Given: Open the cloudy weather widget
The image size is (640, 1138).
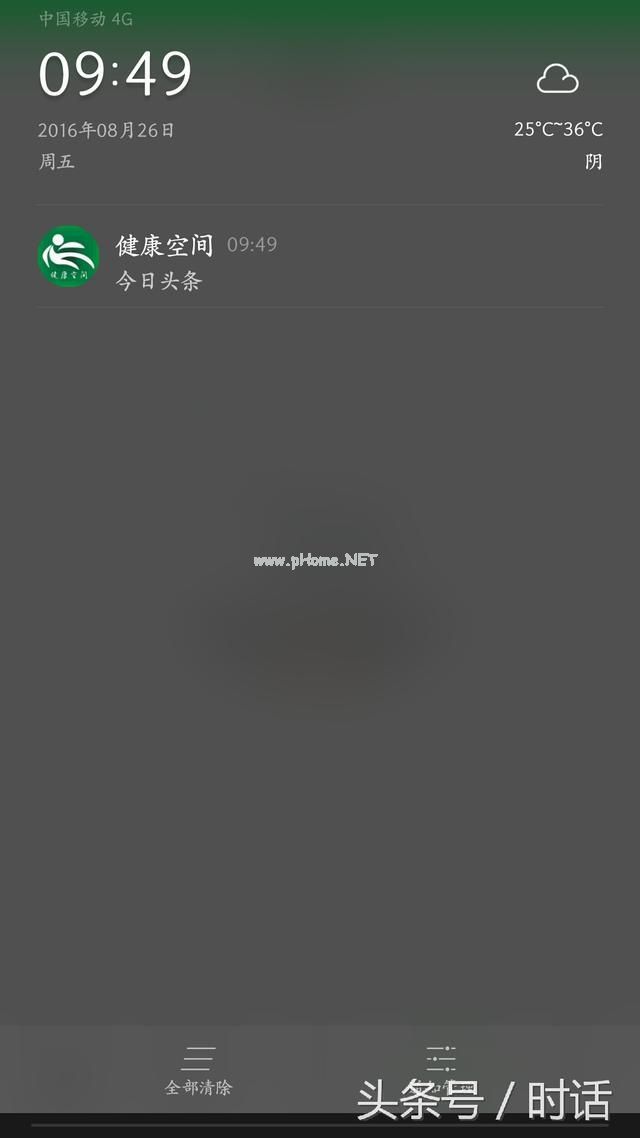Looking at the screenshot, I should pyautogui.click(x=558, y=79).
